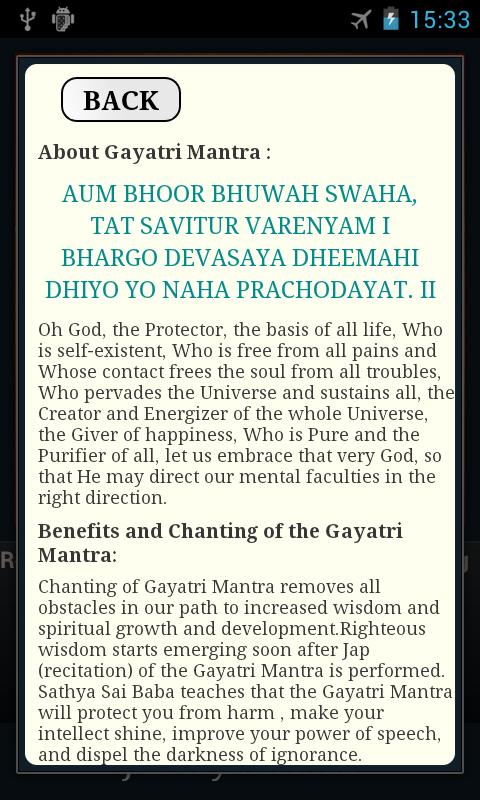
Task: Tap the BACK button
Action: 121,99
